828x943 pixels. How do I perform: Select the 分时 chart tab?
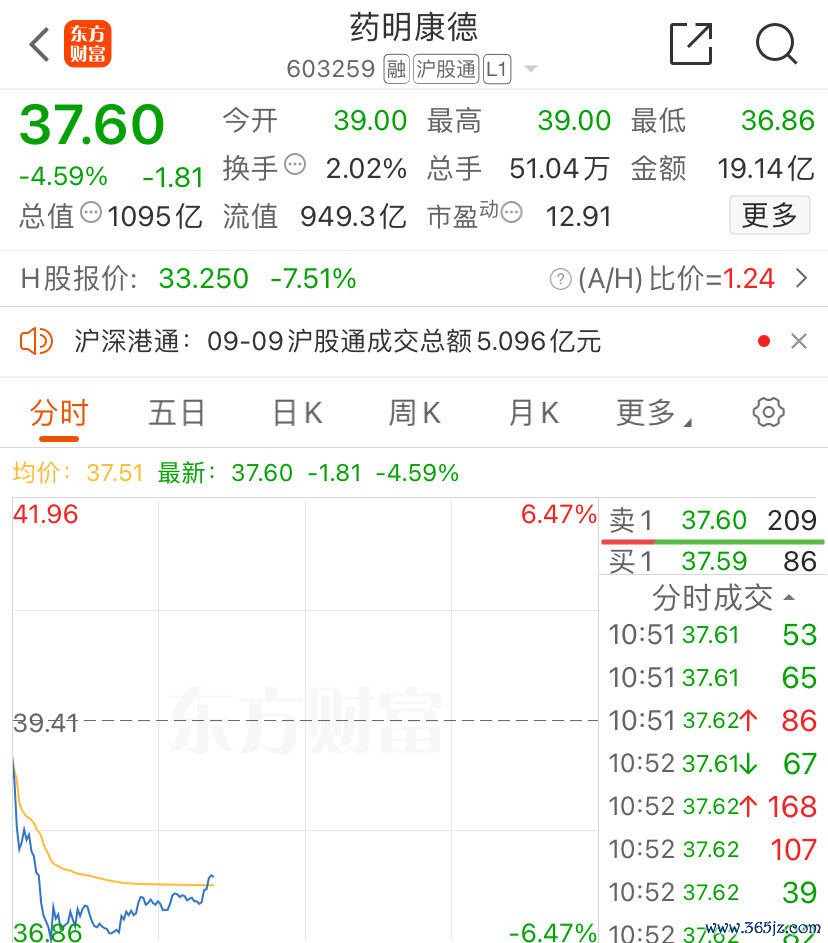[59, 412]
